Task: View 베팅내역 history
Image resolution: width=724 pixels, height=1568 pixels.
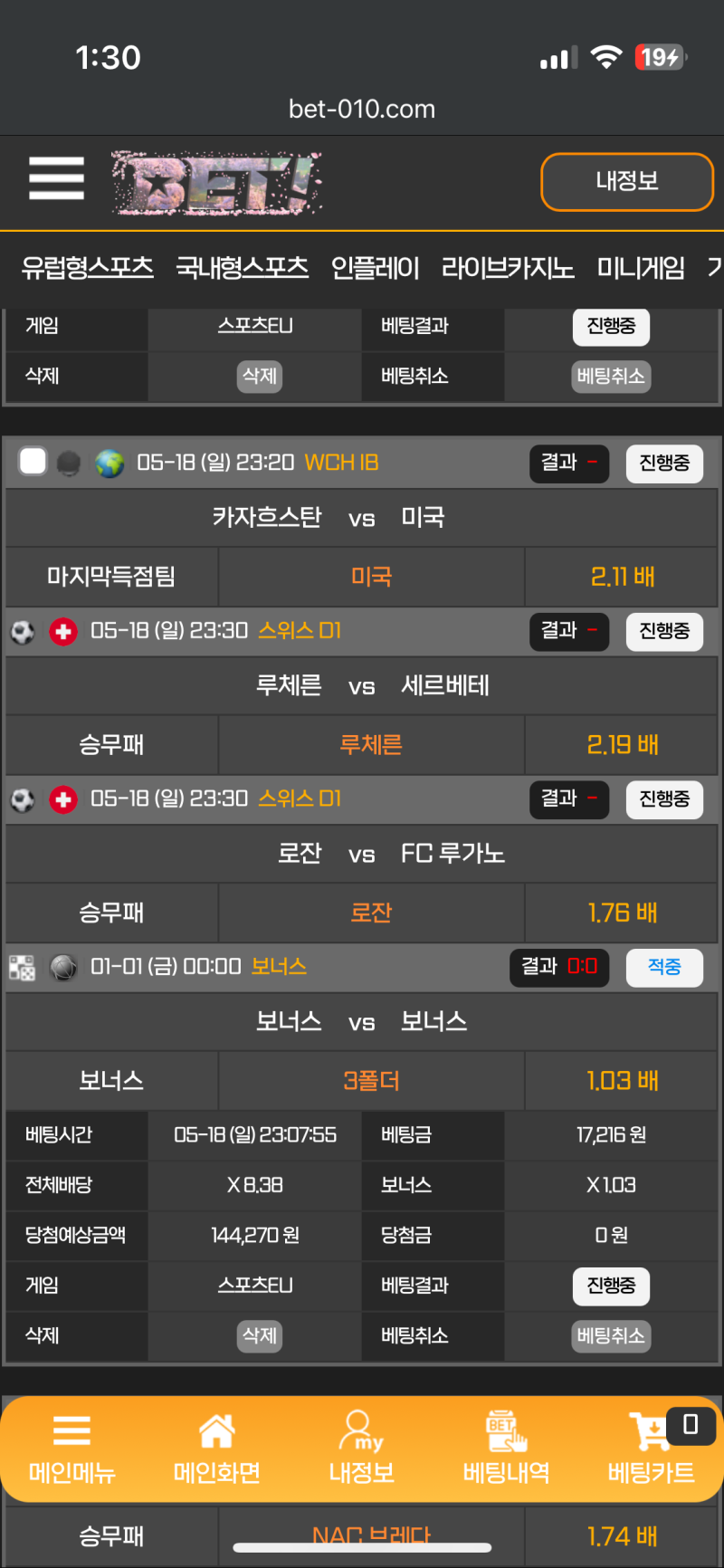Action: [506, 1448]
